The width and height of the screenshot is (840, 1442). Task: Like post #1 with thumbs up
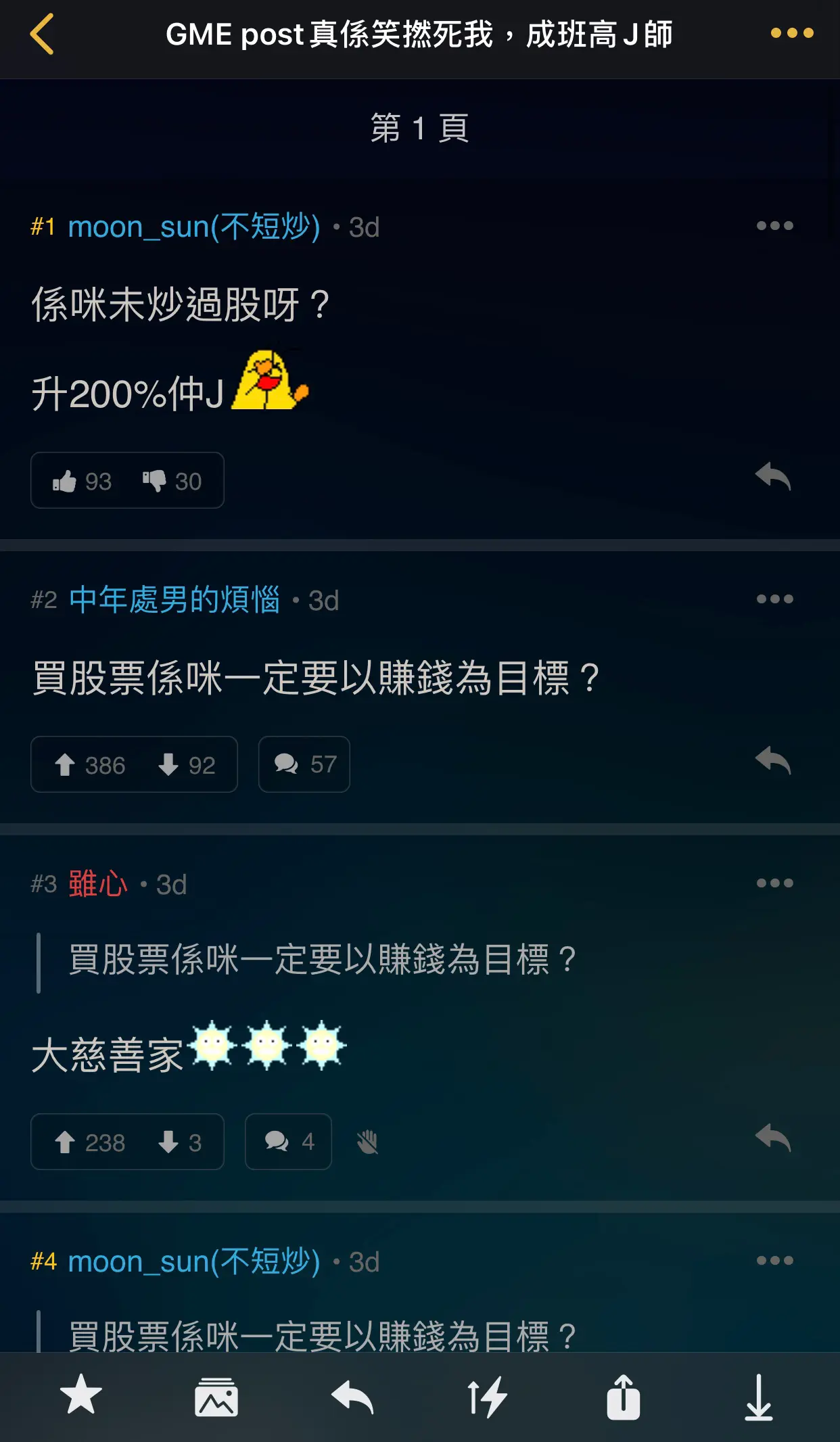point(82,481)
